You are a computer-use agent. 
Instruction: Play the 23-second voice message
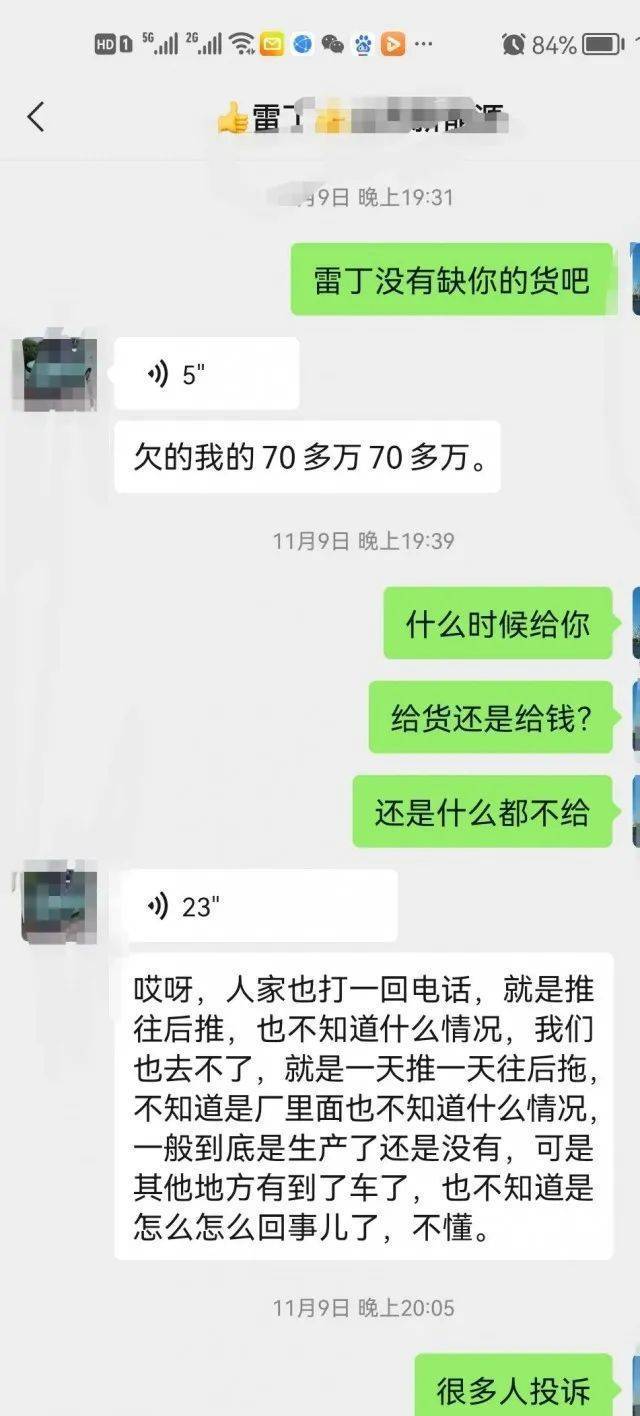click(x=255, y=906)
